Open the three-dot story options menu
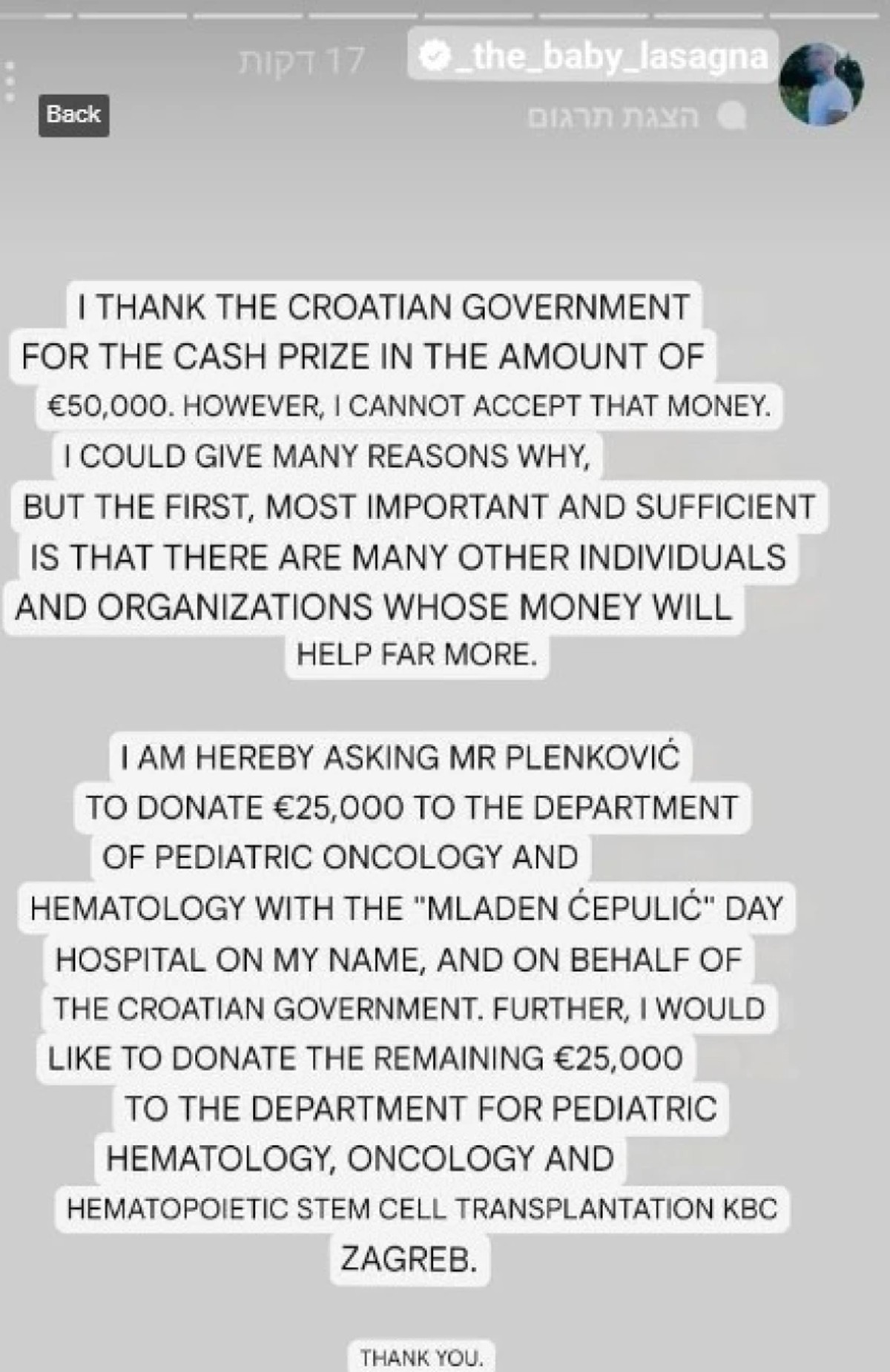Image resolution: width=890 pixels, height=1372 pixels. (10, 81)
